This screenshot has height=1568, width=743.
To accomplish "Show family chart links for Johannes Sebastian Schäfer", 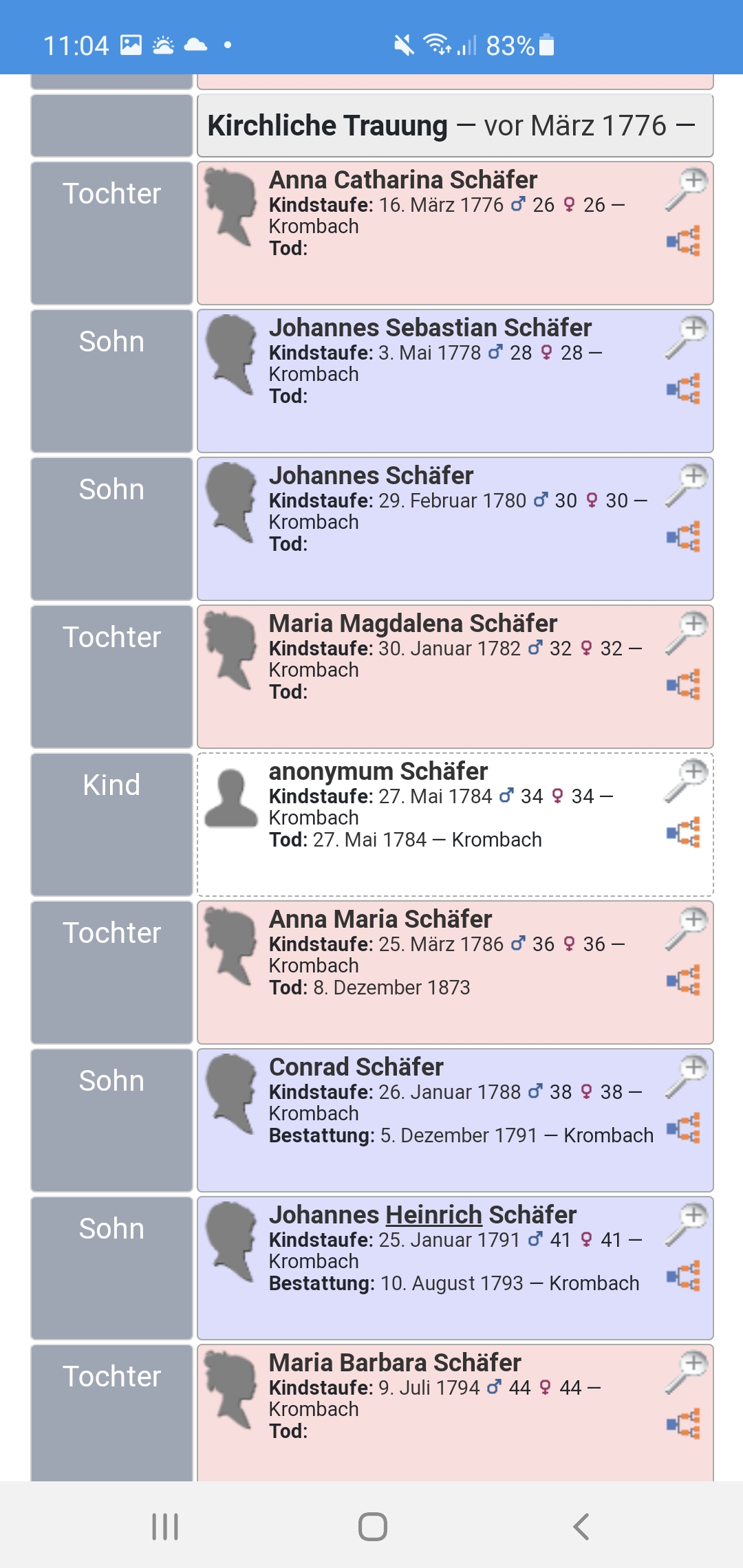I will click(x=684, y=389).
